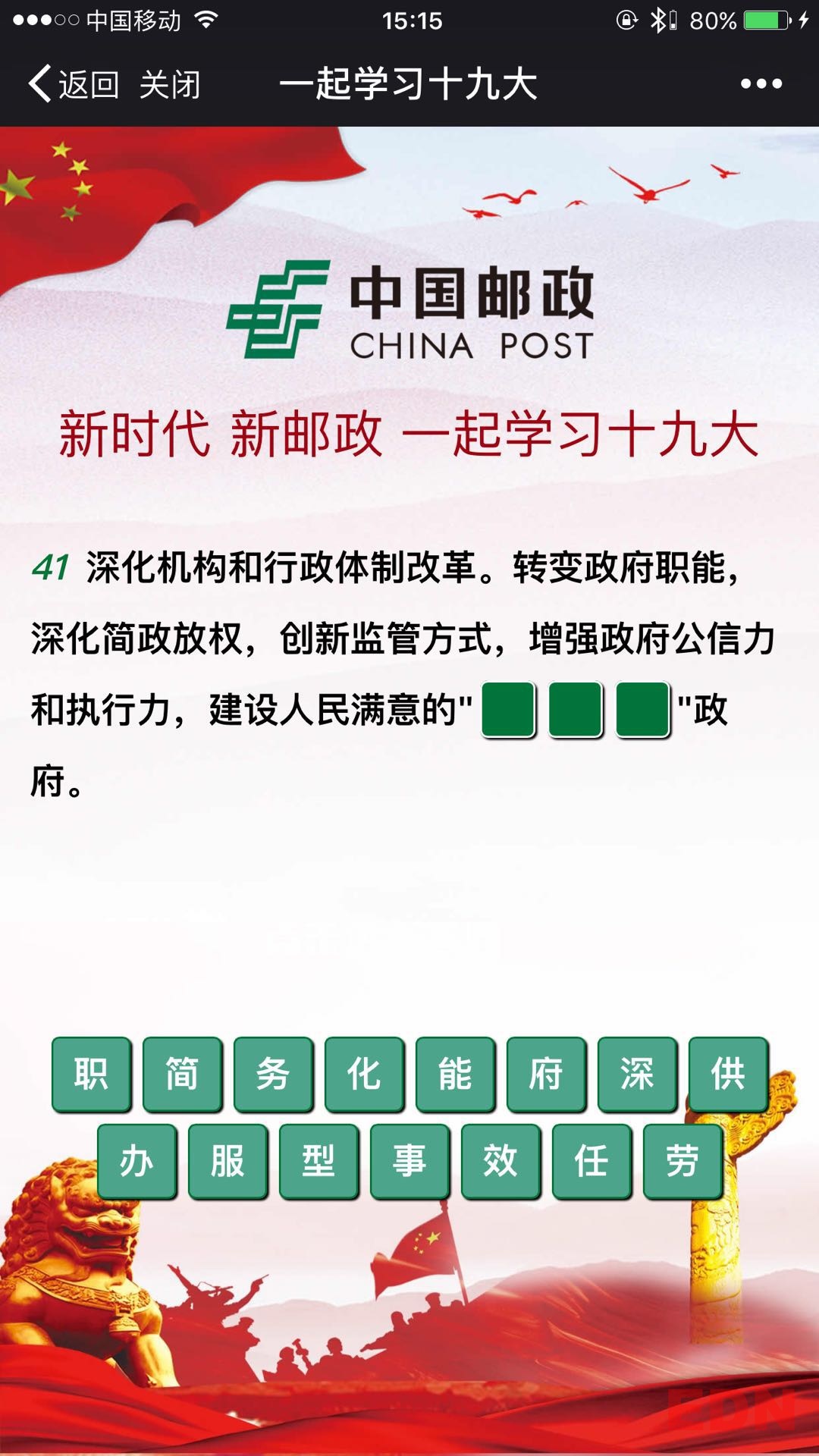Choose the 务 character tile
Viewport: 819px width, 1456px height.
[274, 1074]
